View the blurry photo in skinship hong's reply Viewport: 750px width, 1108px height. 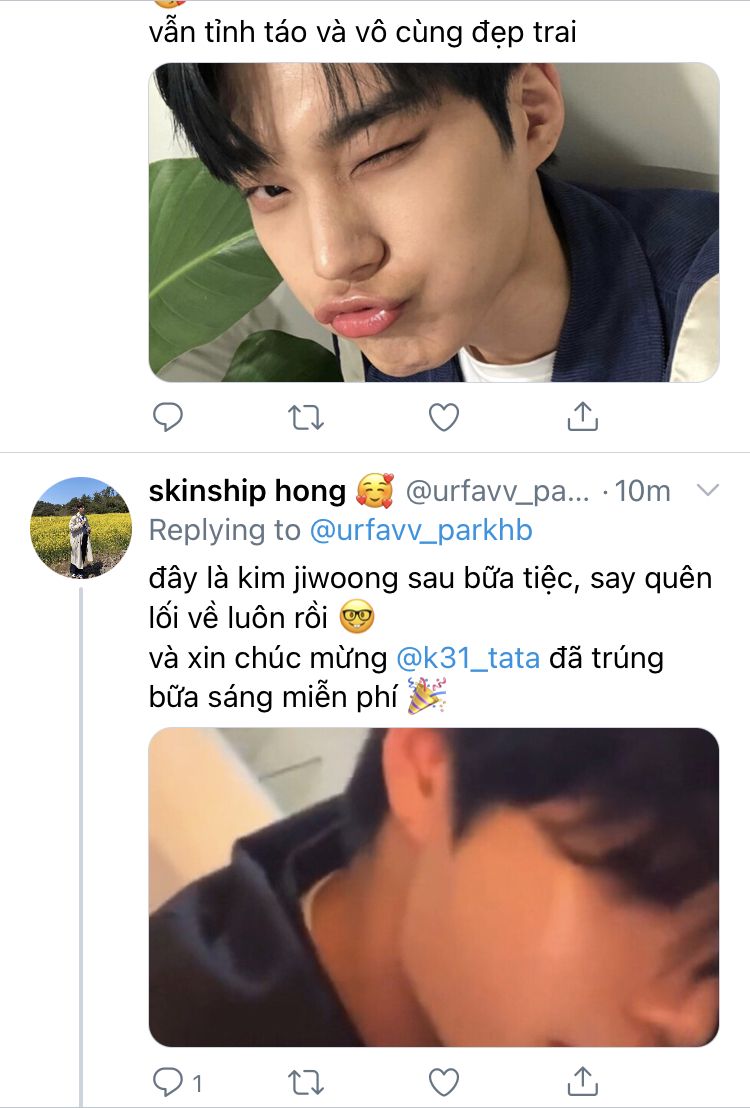click(x=433, y=886)
